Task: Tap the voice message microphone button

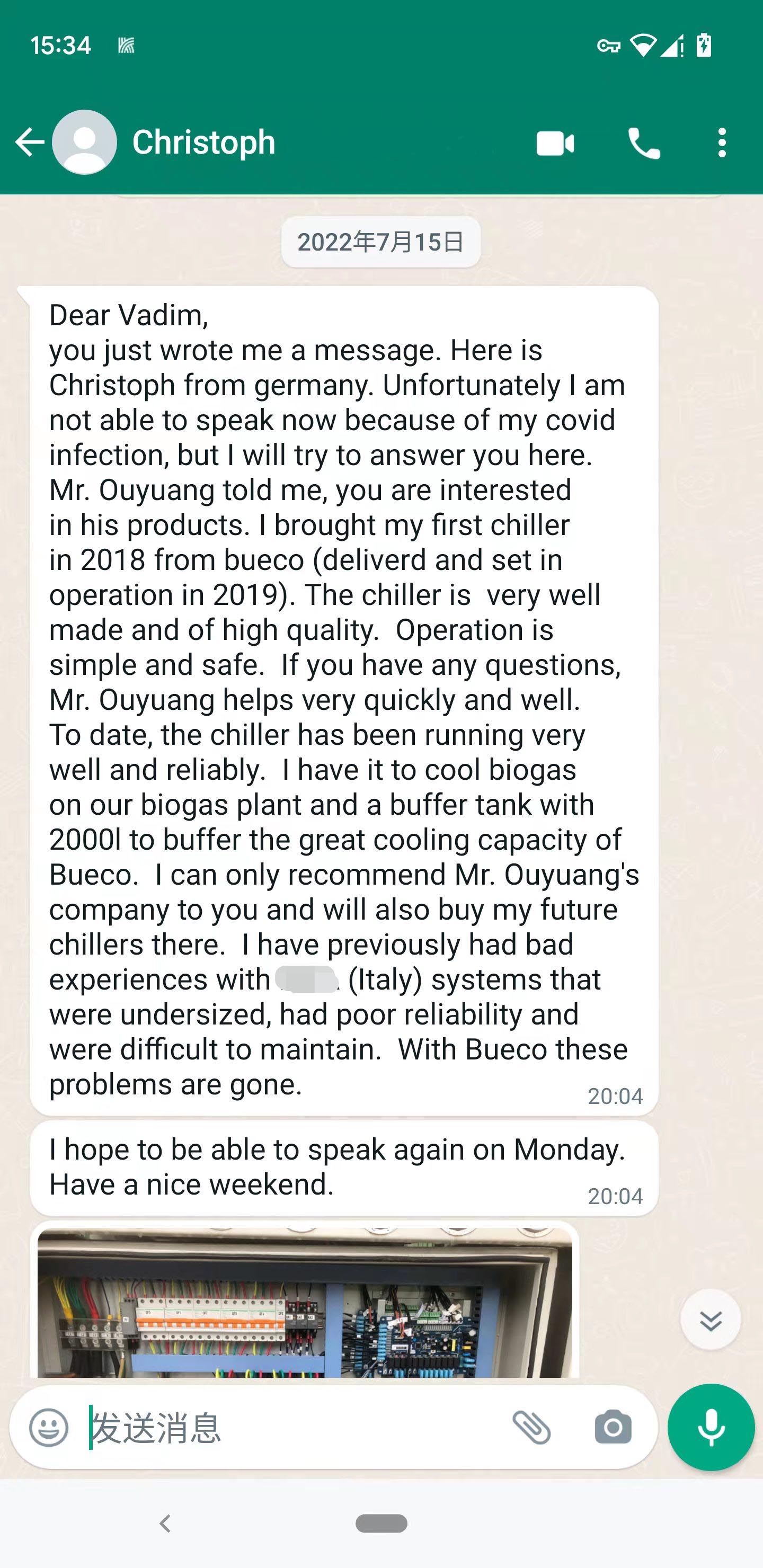Action: [x=711, y=1428]
